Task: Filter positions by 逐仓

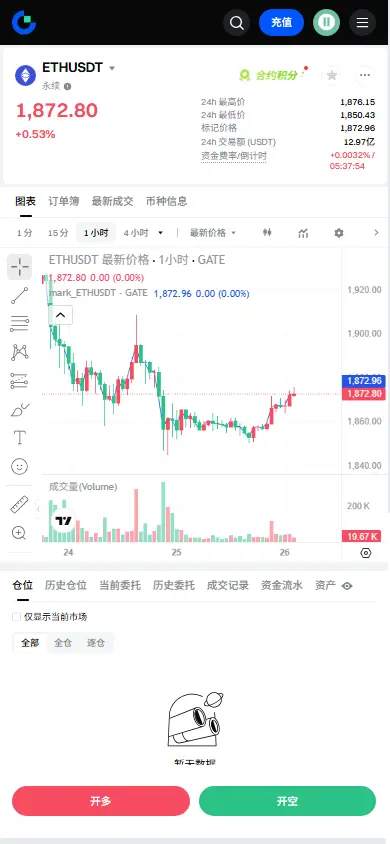Action: point(96,643)
